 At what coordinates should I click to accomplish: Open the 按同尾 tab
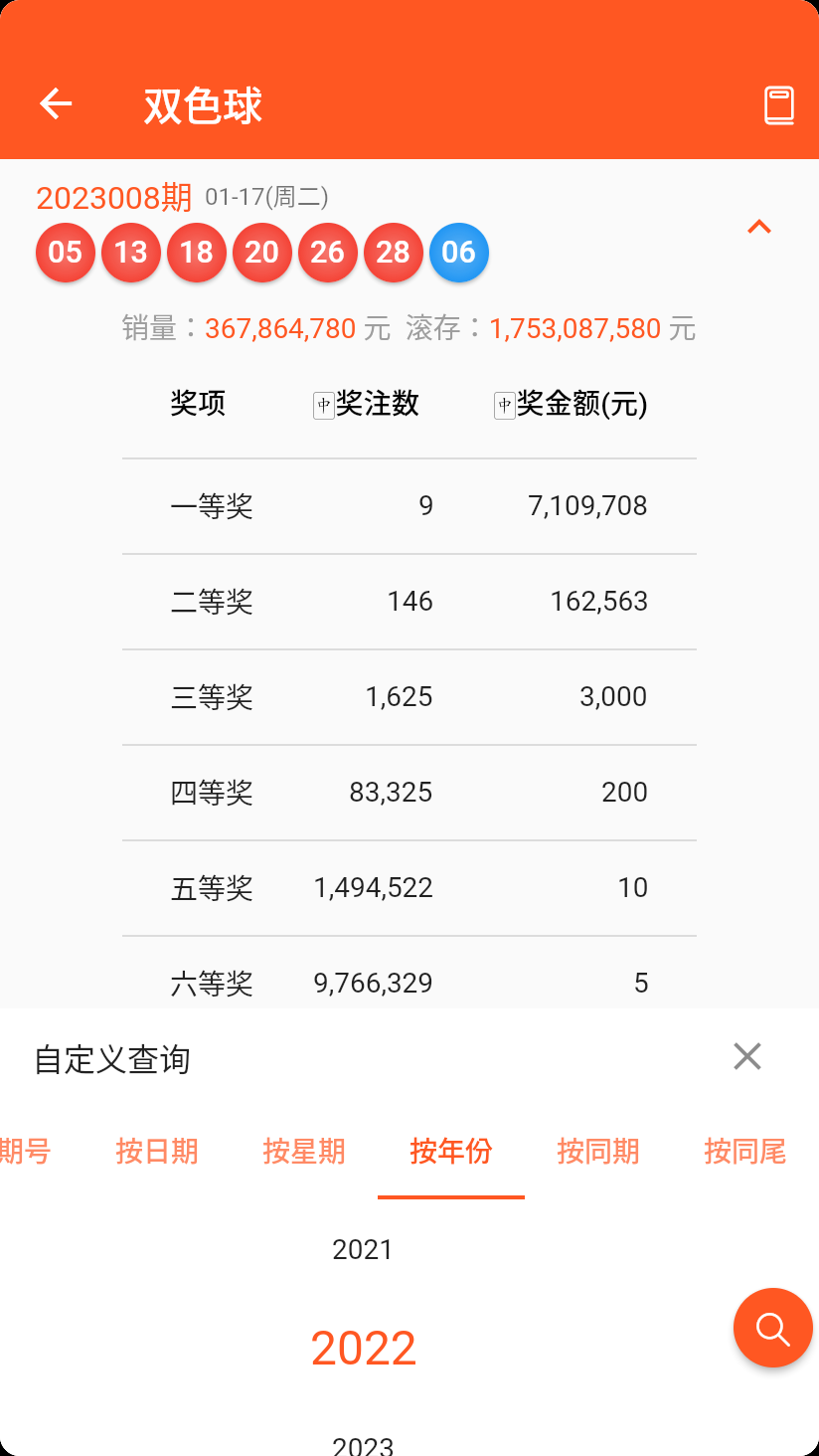tap(744, 1152)
